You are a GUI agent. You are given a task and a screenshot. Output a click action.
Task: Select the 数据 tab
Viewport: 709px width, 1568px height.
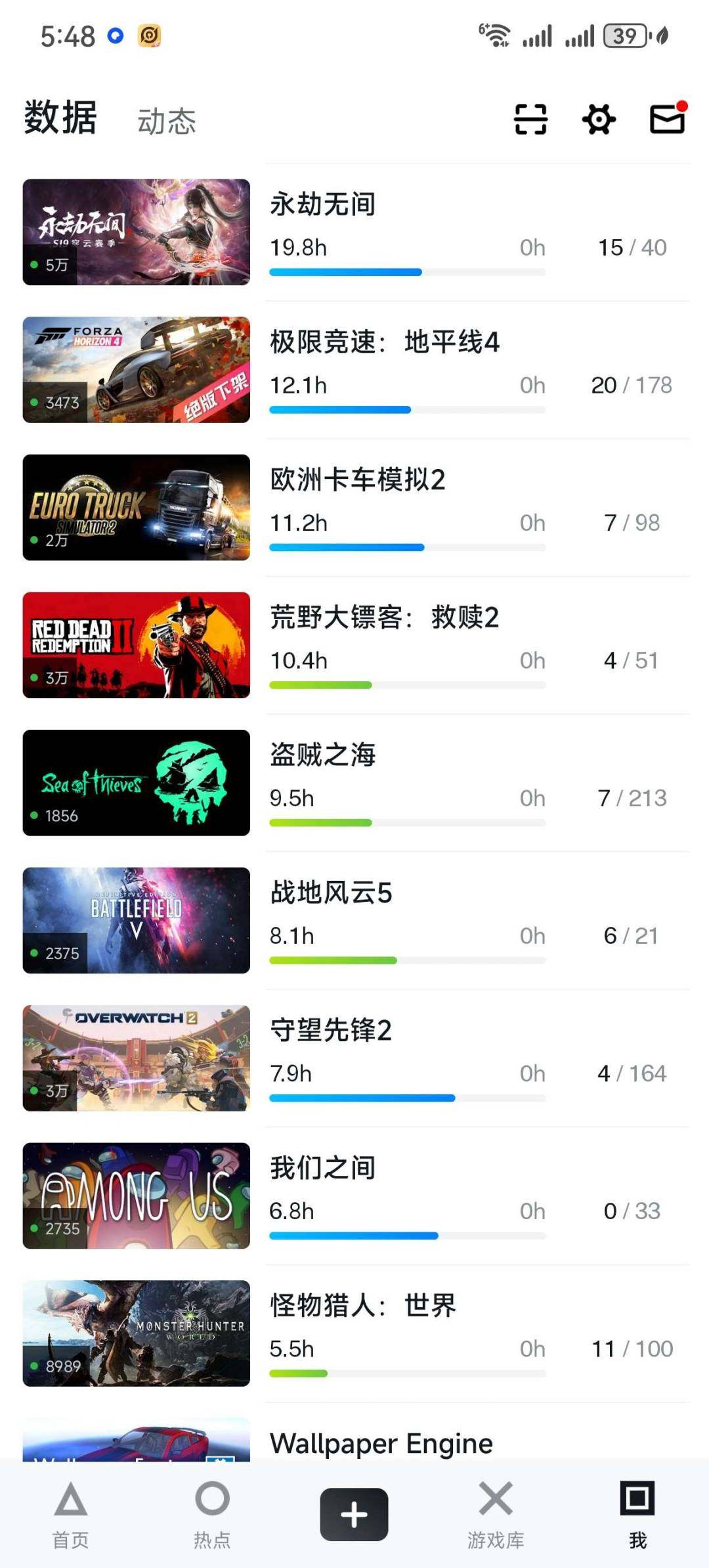point(60,118)
